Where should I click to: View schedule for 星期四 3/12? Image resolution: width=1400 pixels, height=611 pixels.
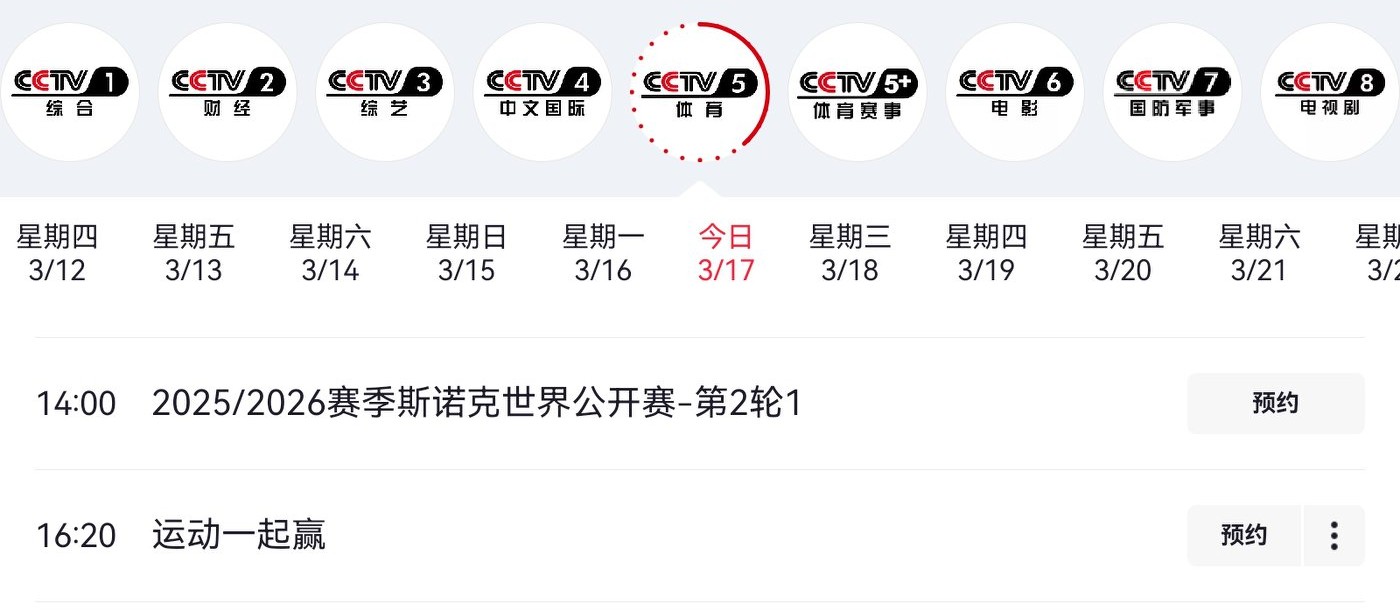click(x=57, y=253)
